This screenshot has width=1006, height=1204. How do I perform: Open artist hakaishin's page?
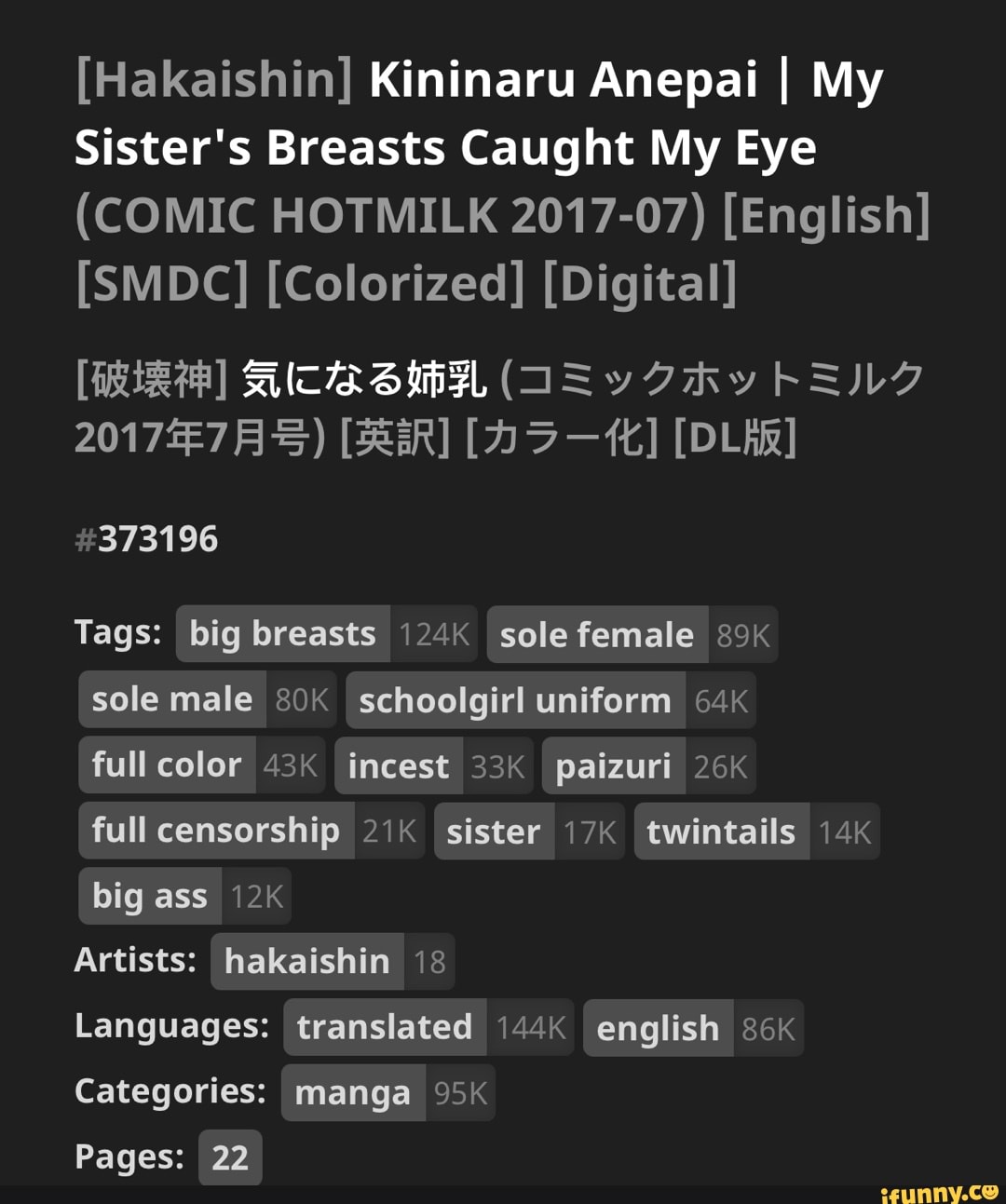coord(307,961)
